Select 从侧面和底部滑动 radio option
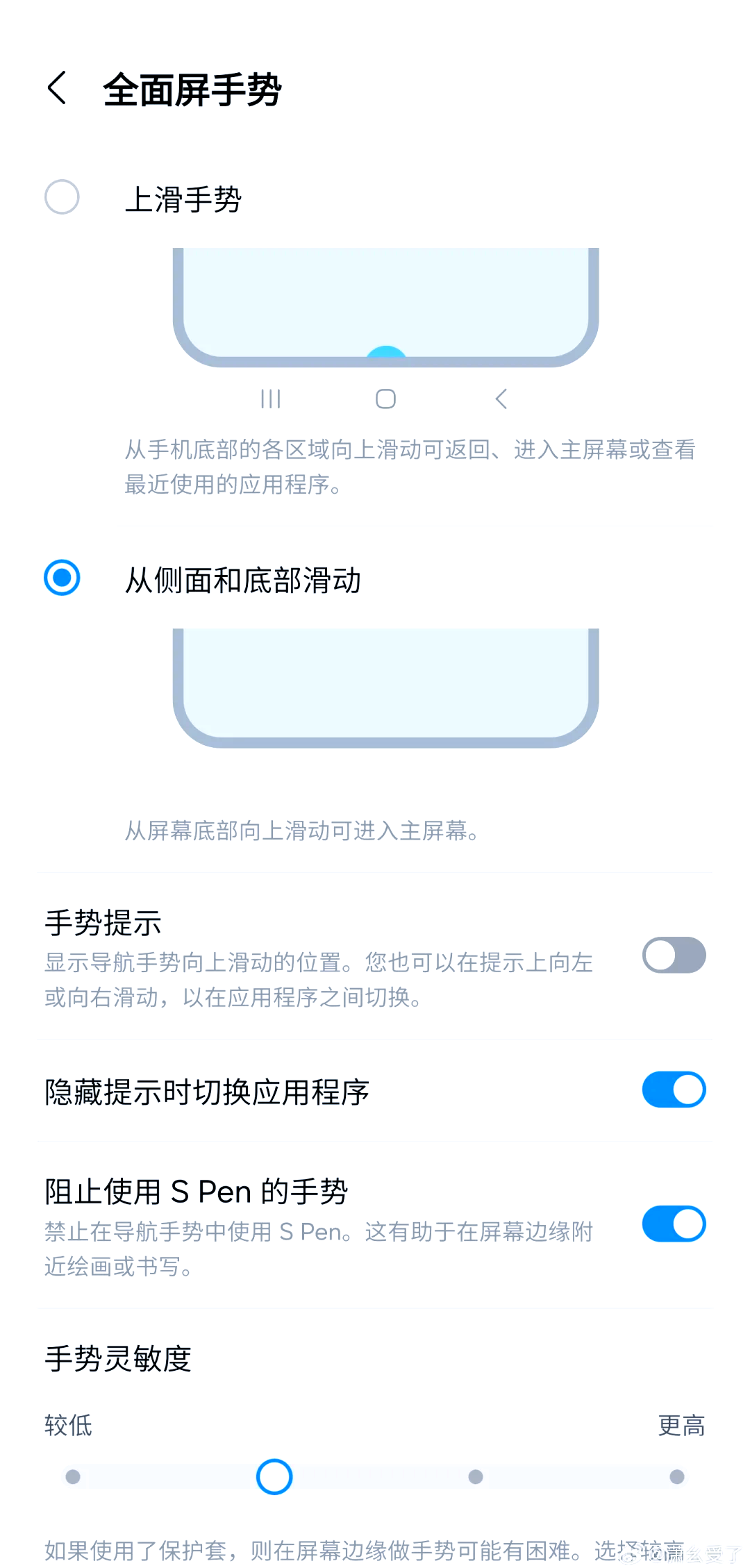 click(x=62, y=578)
